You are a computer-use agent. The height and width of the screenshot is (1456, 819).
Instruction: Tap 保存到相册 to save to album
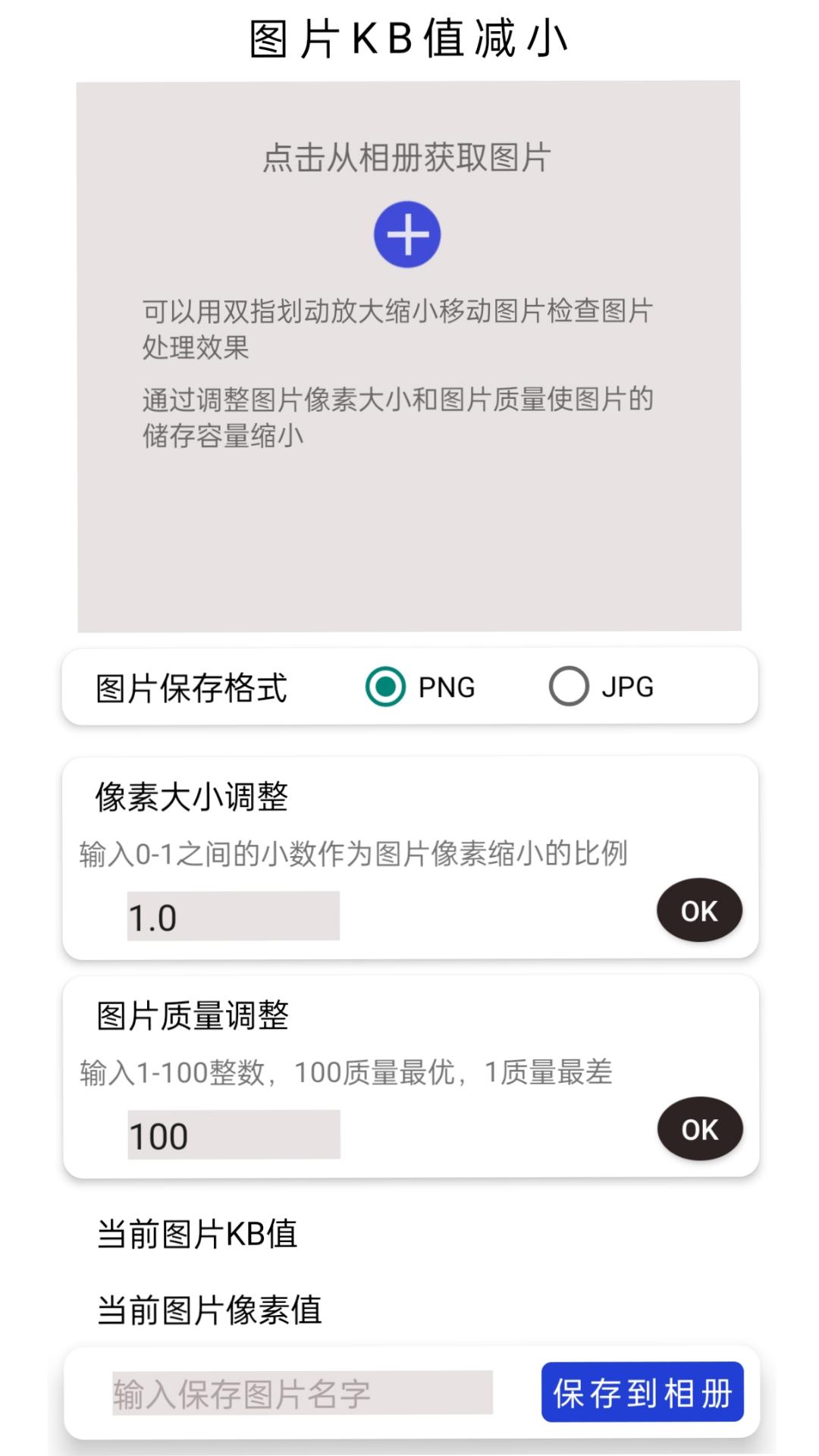[x=642, y=1392]
